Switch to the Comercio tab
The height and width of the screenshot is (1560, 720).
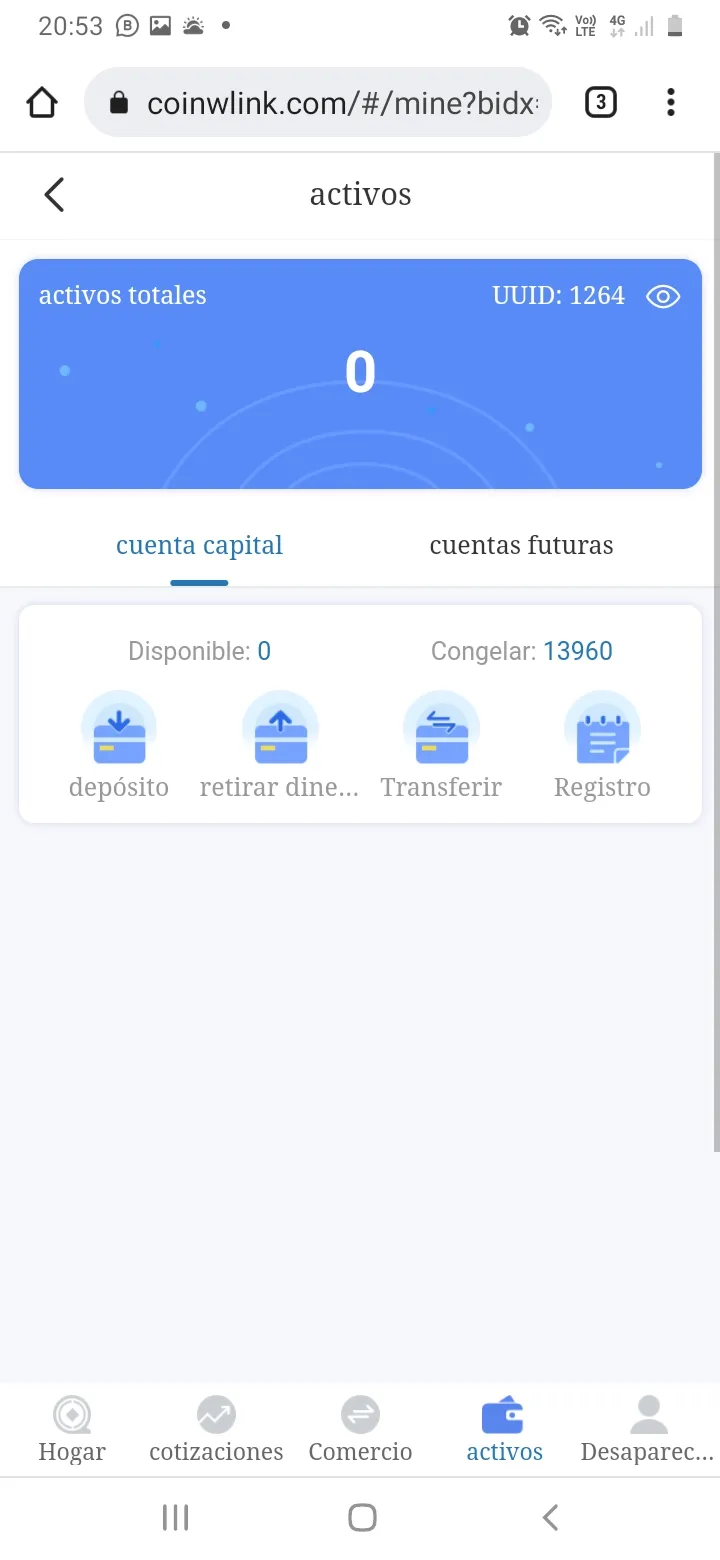(360, 1430)
